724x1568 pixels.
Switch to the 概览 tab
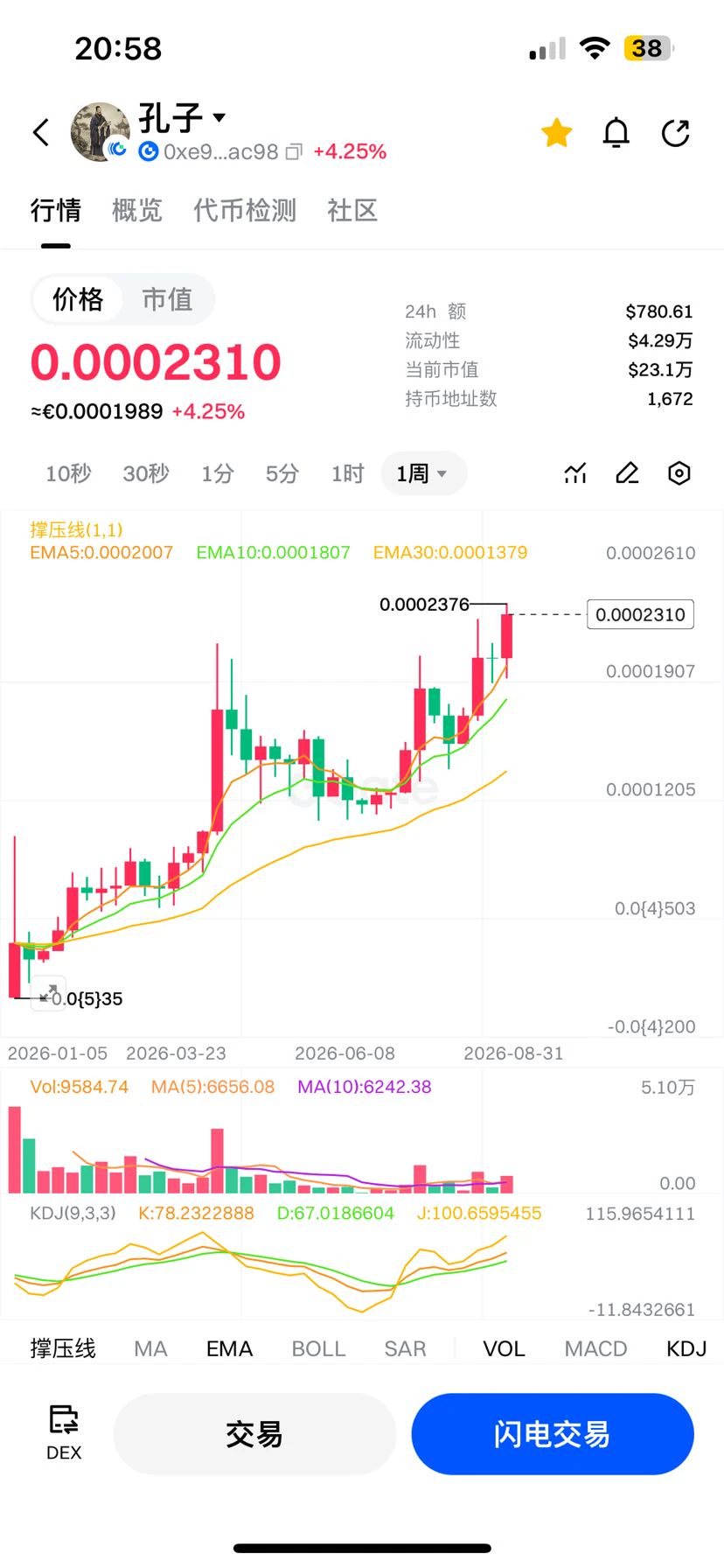coord(137,210)
